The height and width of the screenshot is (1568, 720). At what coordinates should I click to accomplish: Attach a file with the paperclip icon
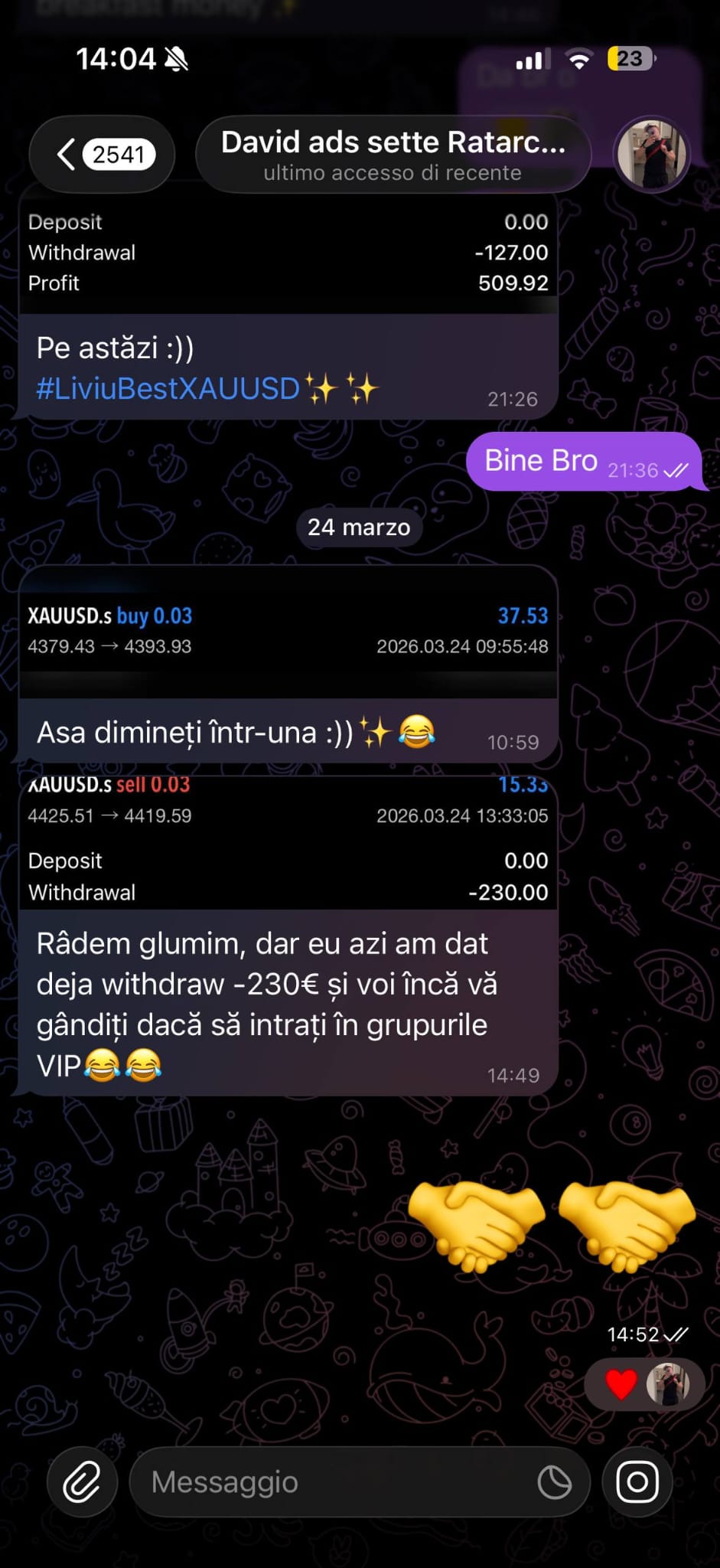click(82, 1482)
